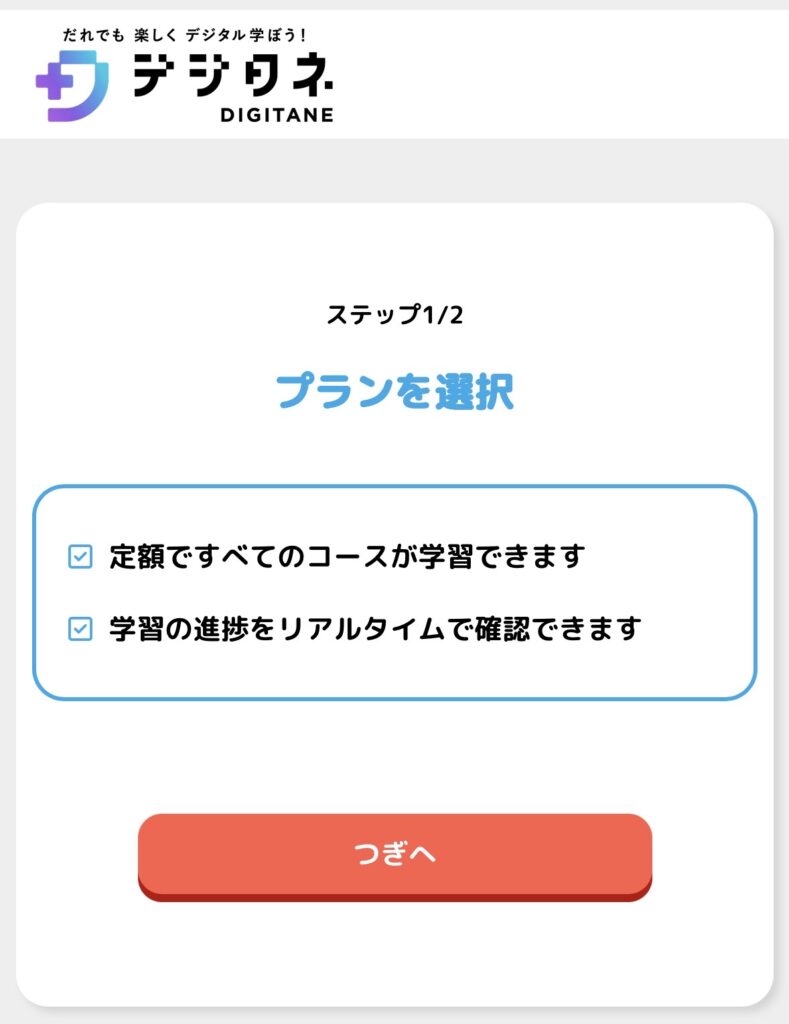
Task: Click the second blue checkmark icon
Action: (x=80, y=627)
